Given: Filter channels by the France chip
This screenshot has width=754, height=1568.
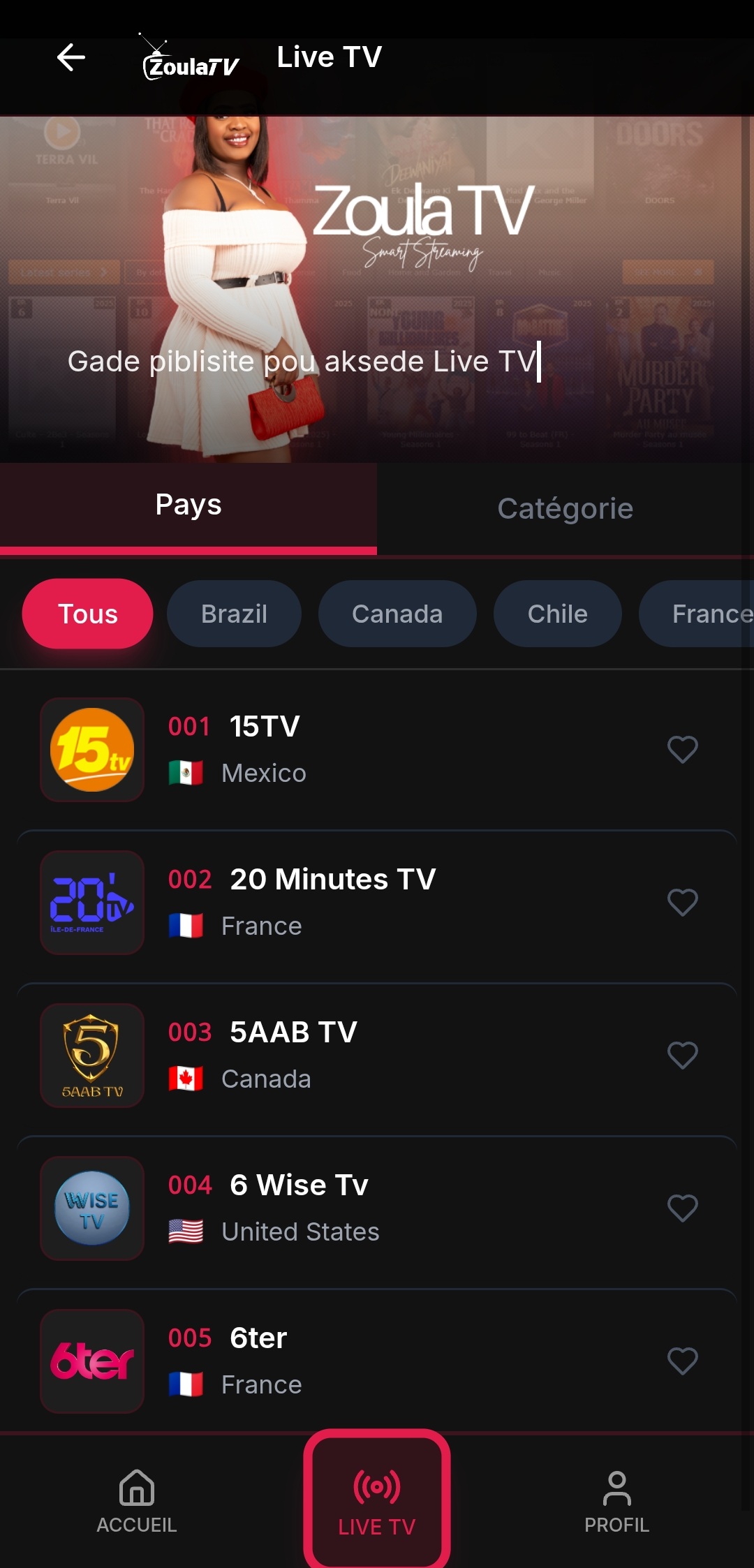Looking at the screenshot, I should click(x=705, y=614).
